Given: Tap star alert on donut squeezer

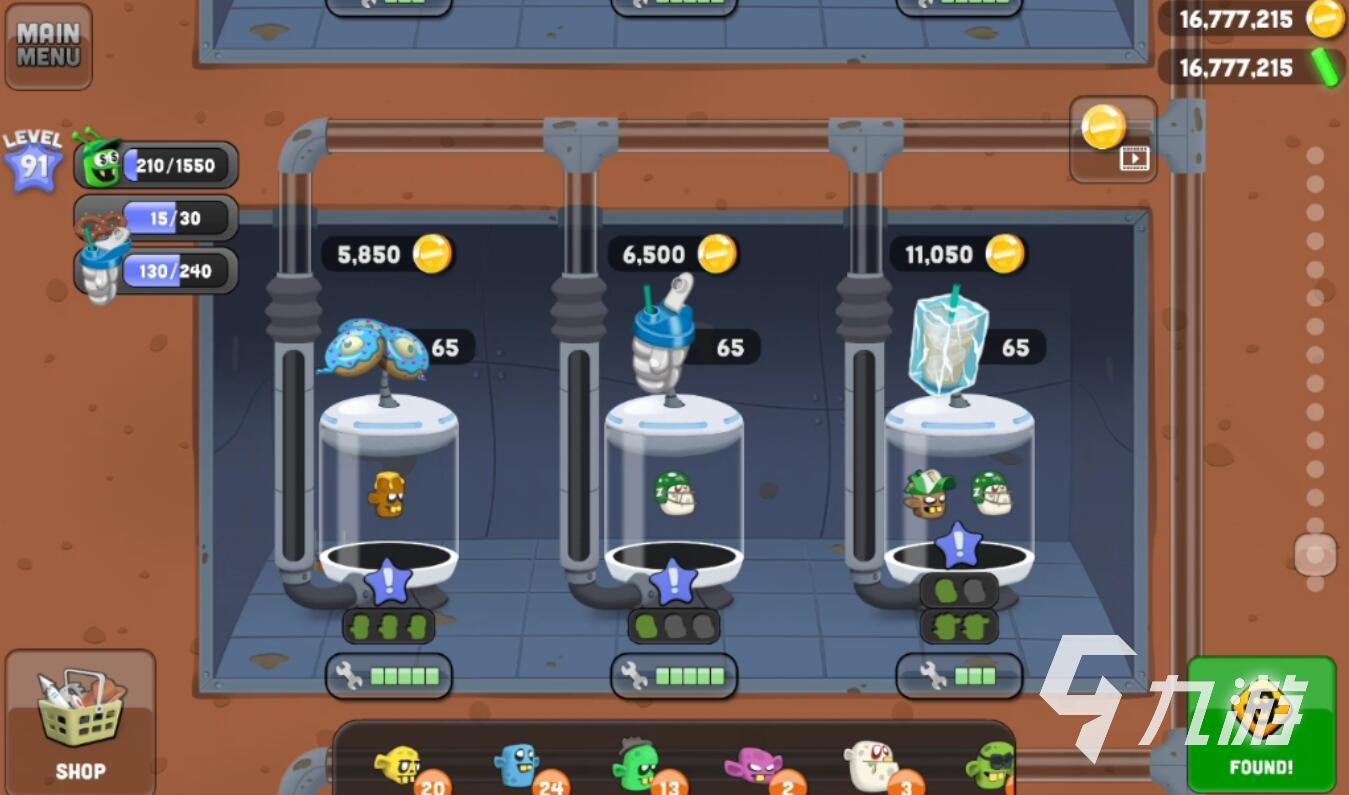Looking at the screenshot, I should point(388,581).
